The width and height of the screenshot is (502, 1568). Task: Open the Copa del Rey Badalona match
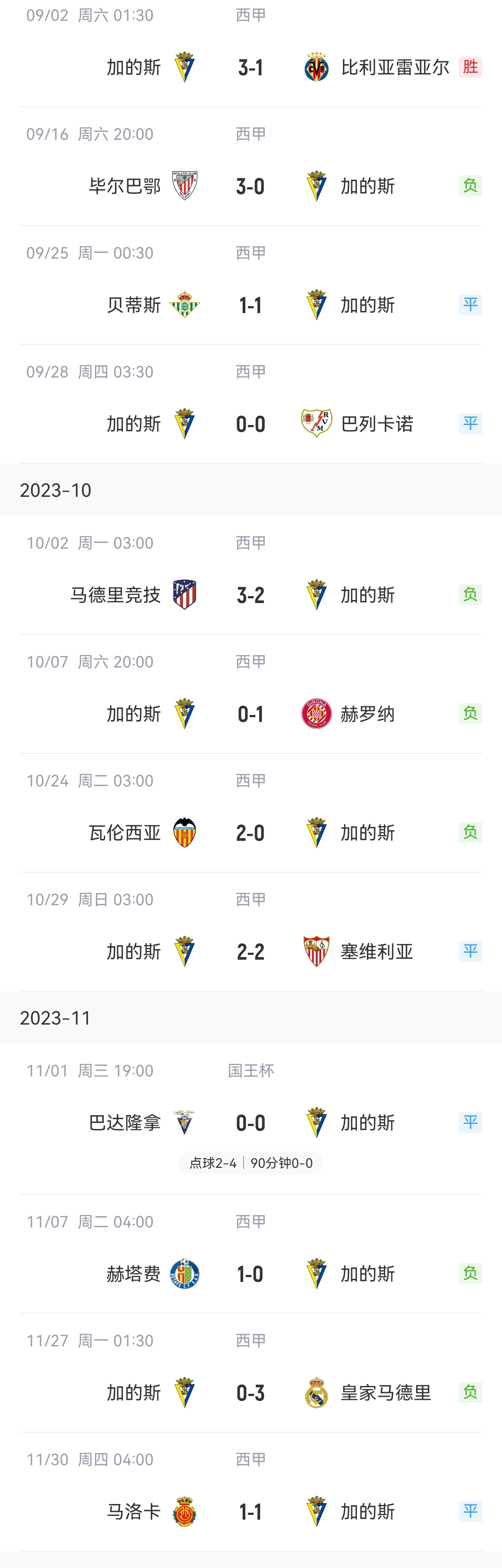[251, 1123]
